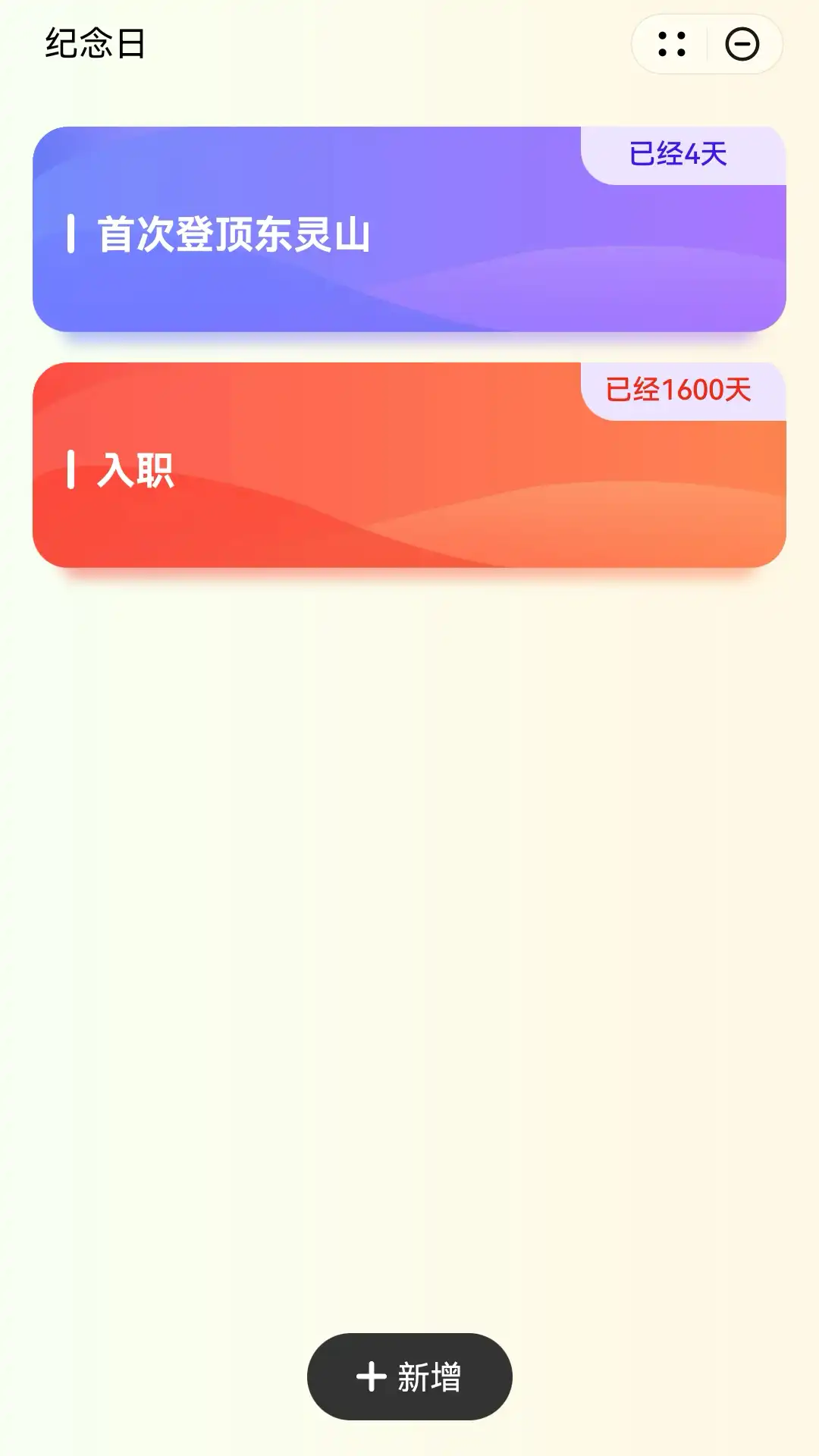Tap 新增 to add an anniversary
The width and height of the screenshot is (819, 1456).
(x=409, y=1376)
